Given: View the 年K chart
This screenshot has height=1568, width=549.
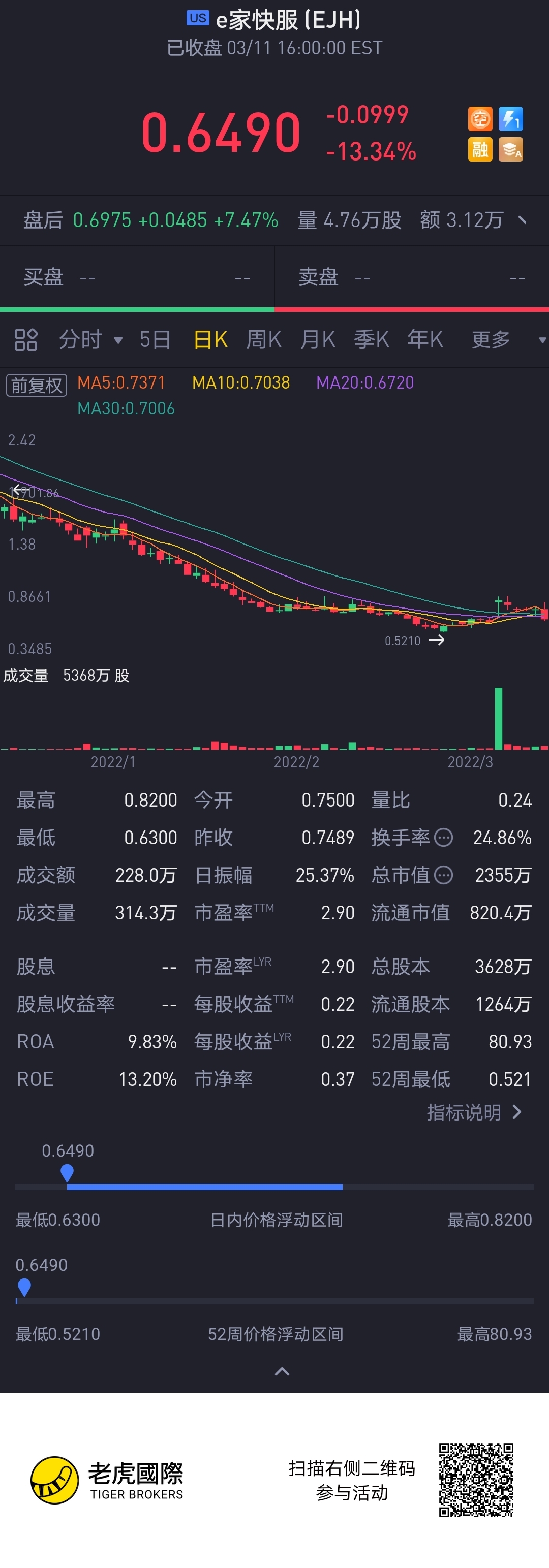Looking at the screenshot, I should (x=424, y=340).
